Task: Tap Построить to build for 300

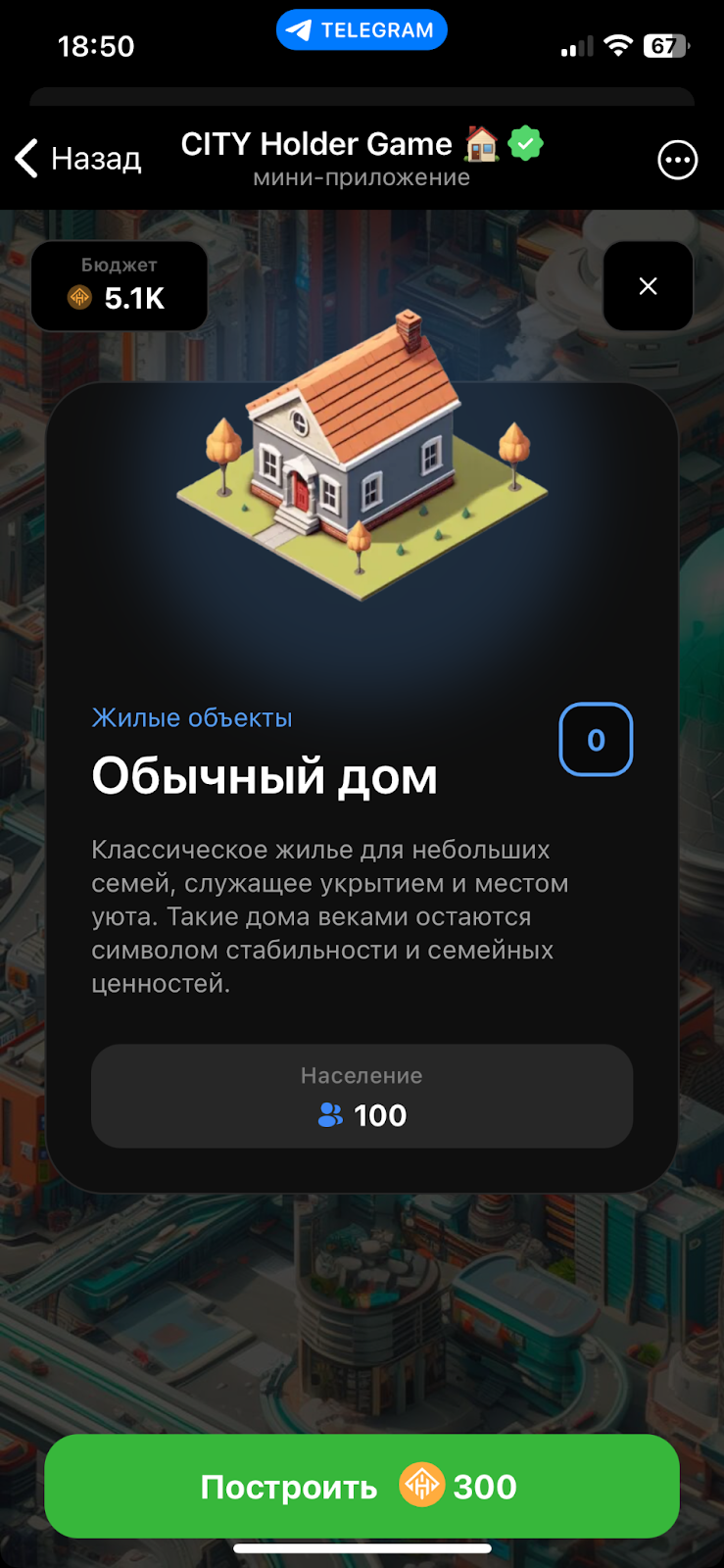Action: click(362, 1486)
